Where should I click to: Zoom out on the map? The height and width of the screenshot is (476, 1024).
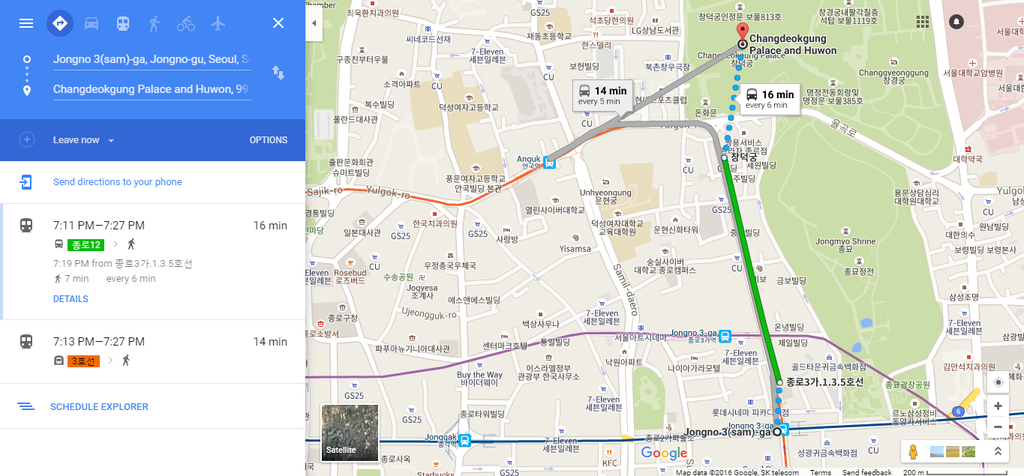click(997, 427)
